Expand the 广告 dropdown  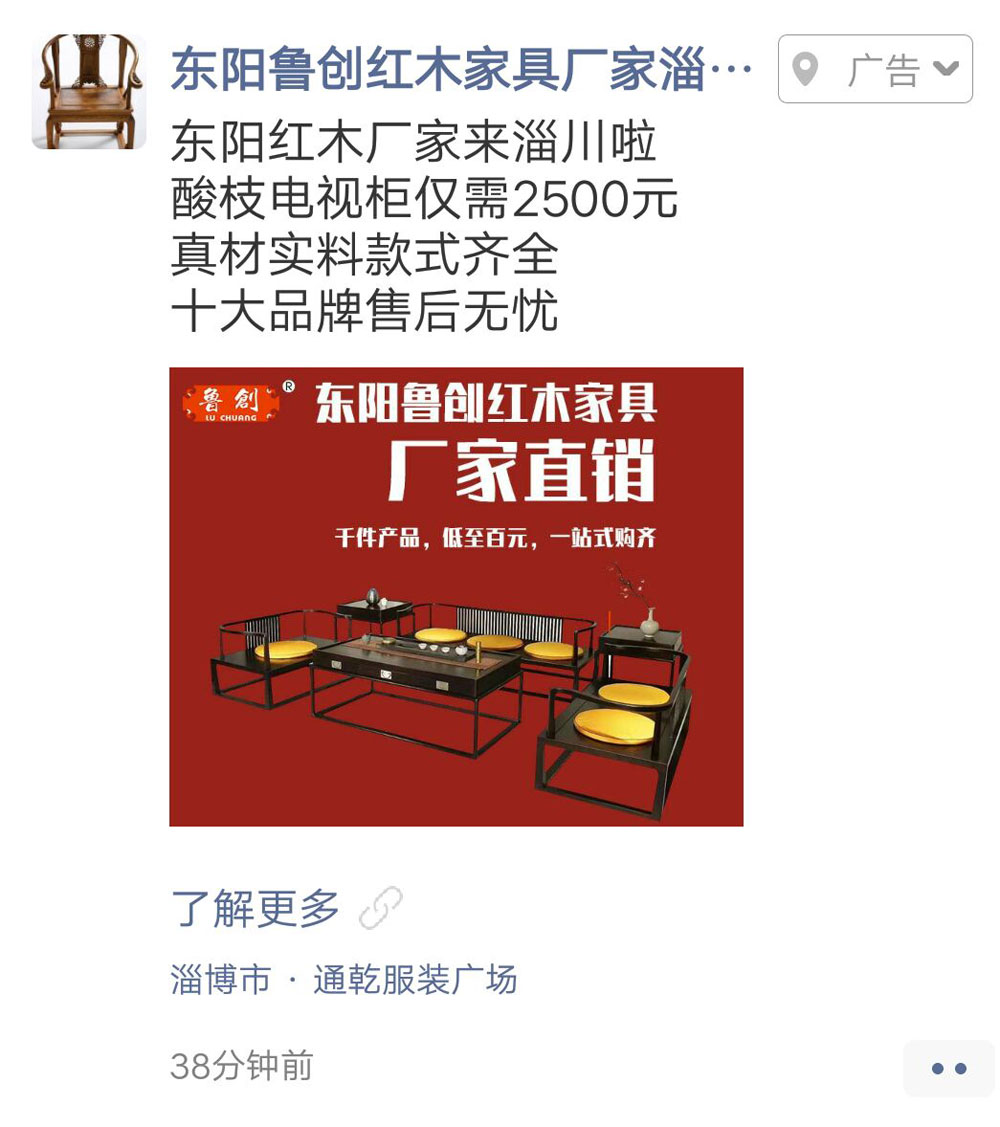875,69
